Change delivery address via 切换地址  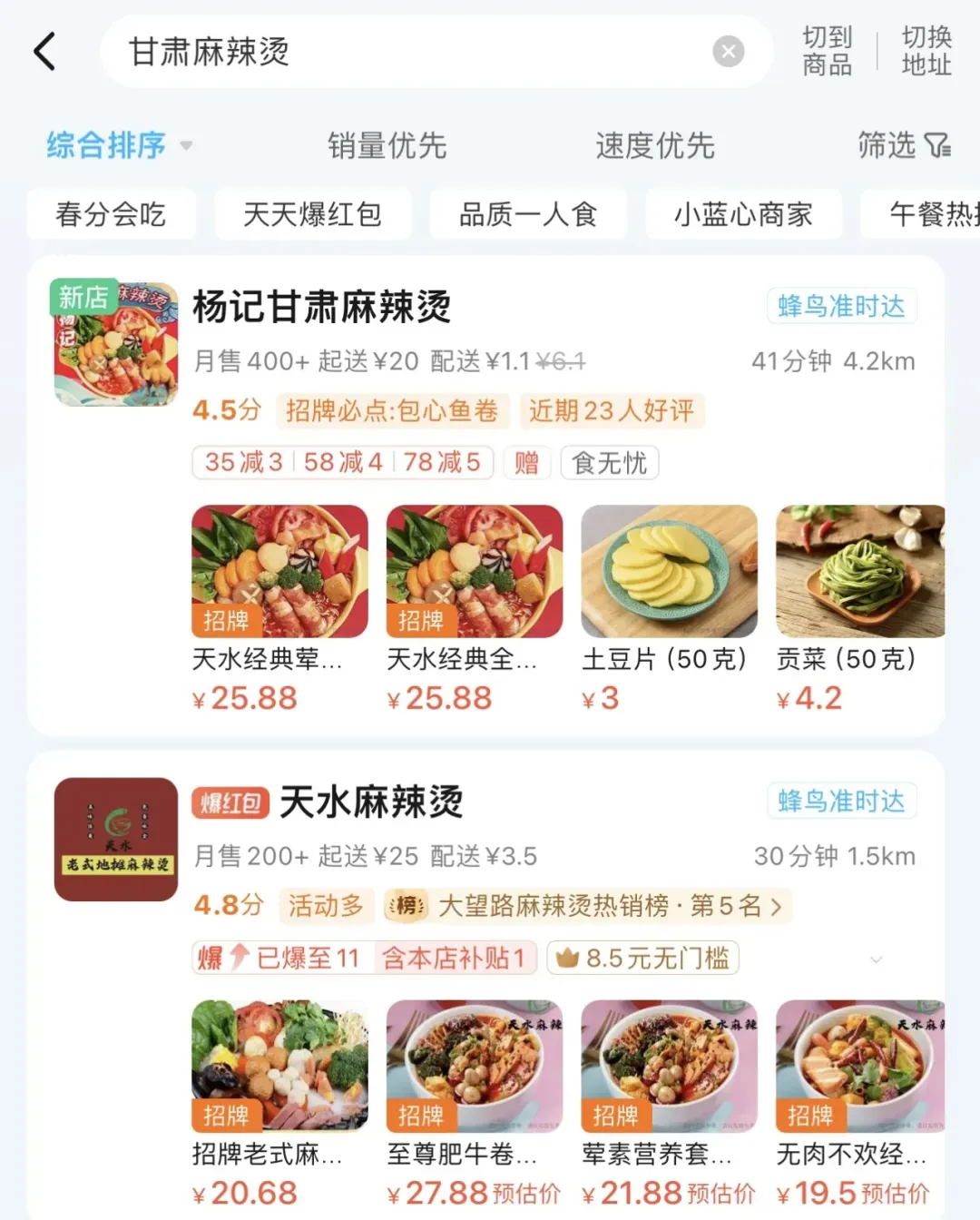[926, 51]
